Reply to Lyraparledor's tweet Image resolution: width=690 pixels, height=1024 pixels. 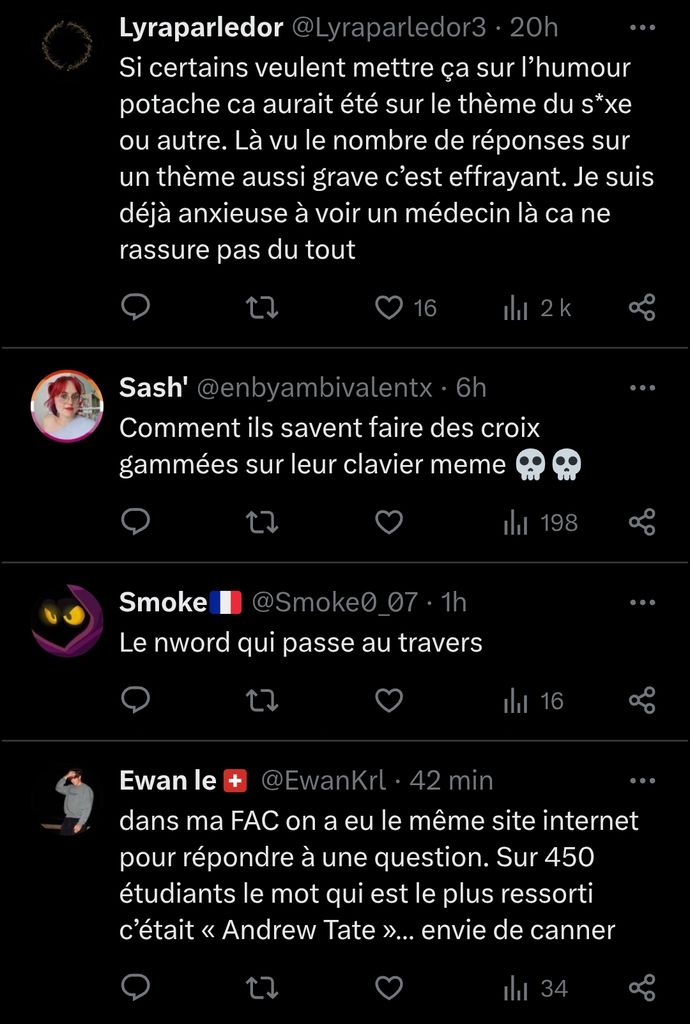tap(135, 308)
